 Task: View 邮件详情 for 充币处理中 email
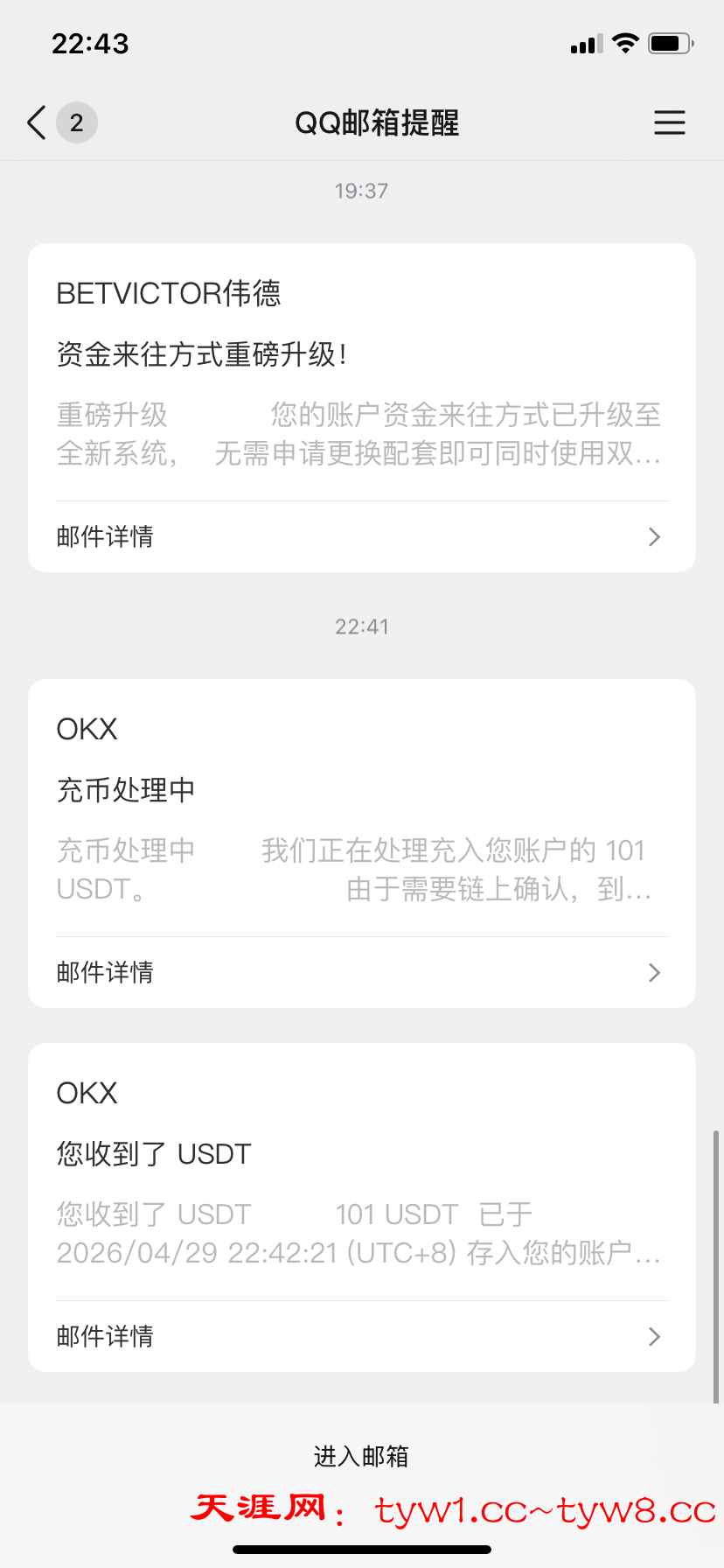(x=361, y=972)
